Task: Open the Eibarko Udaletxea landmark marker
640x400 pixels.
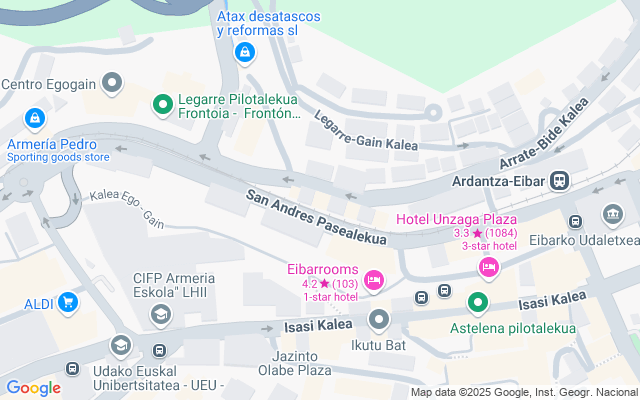Action: click(612, 213)
